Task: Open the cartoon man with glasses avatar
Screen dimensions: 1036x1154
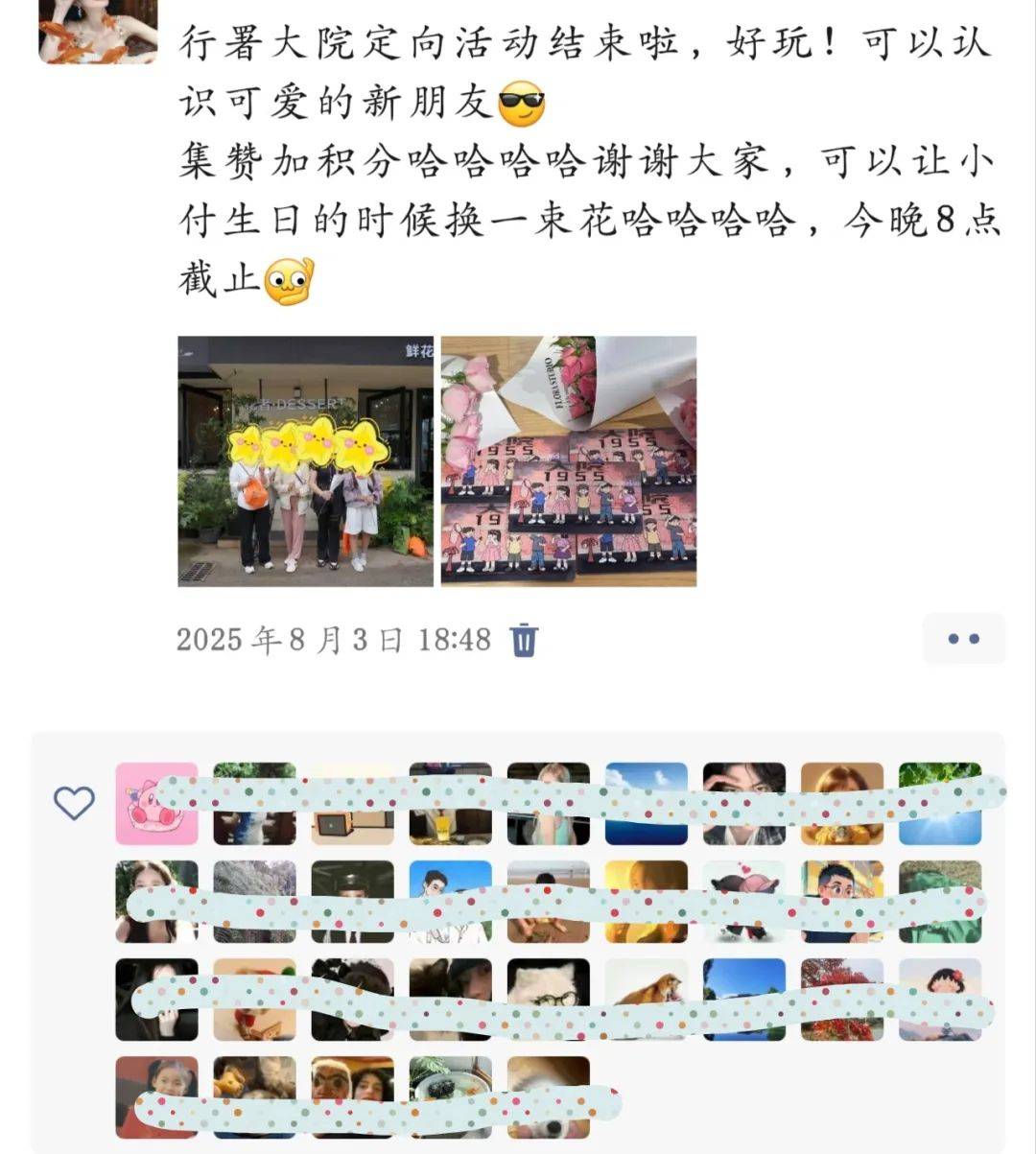Action: pyautogui.click(x=841, y=902)
